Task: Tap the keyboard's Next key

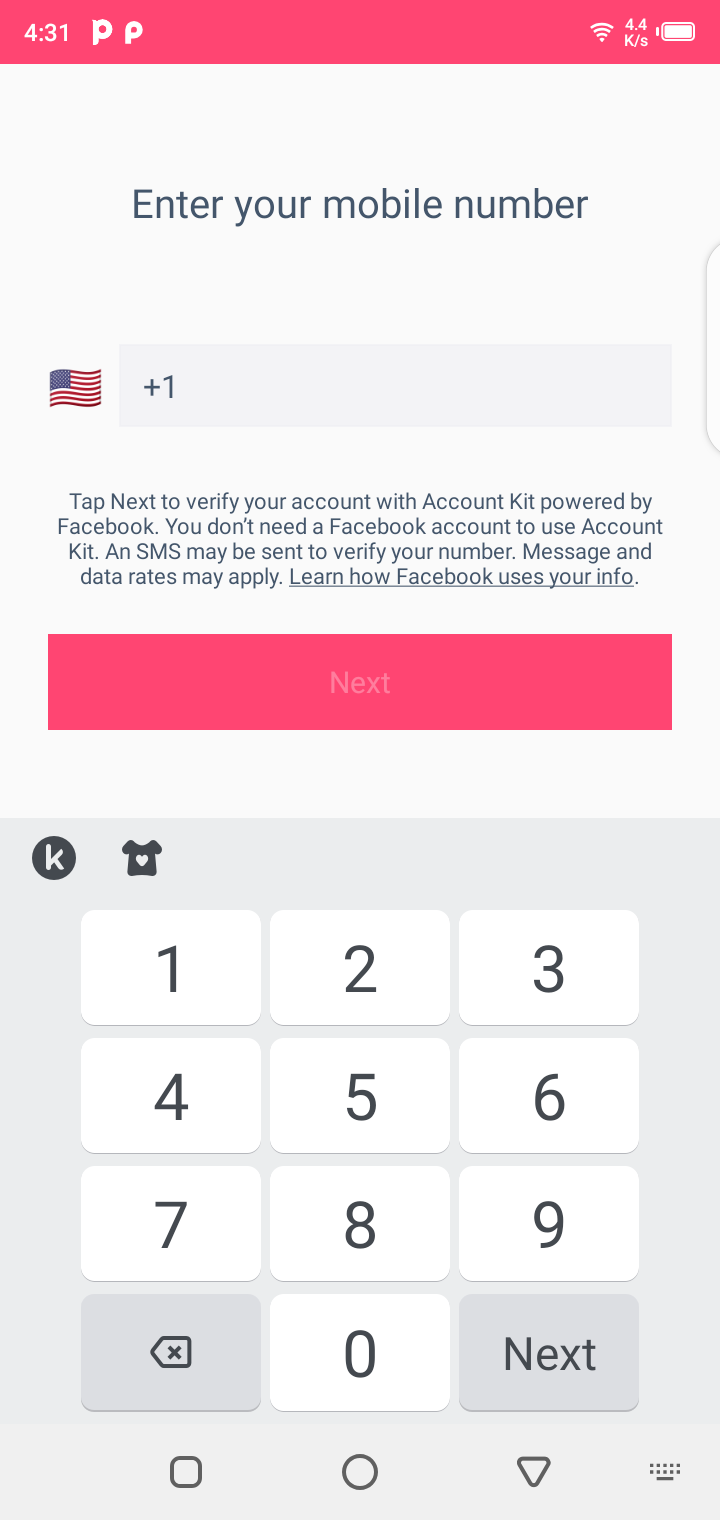Action: coord(549,1353)
